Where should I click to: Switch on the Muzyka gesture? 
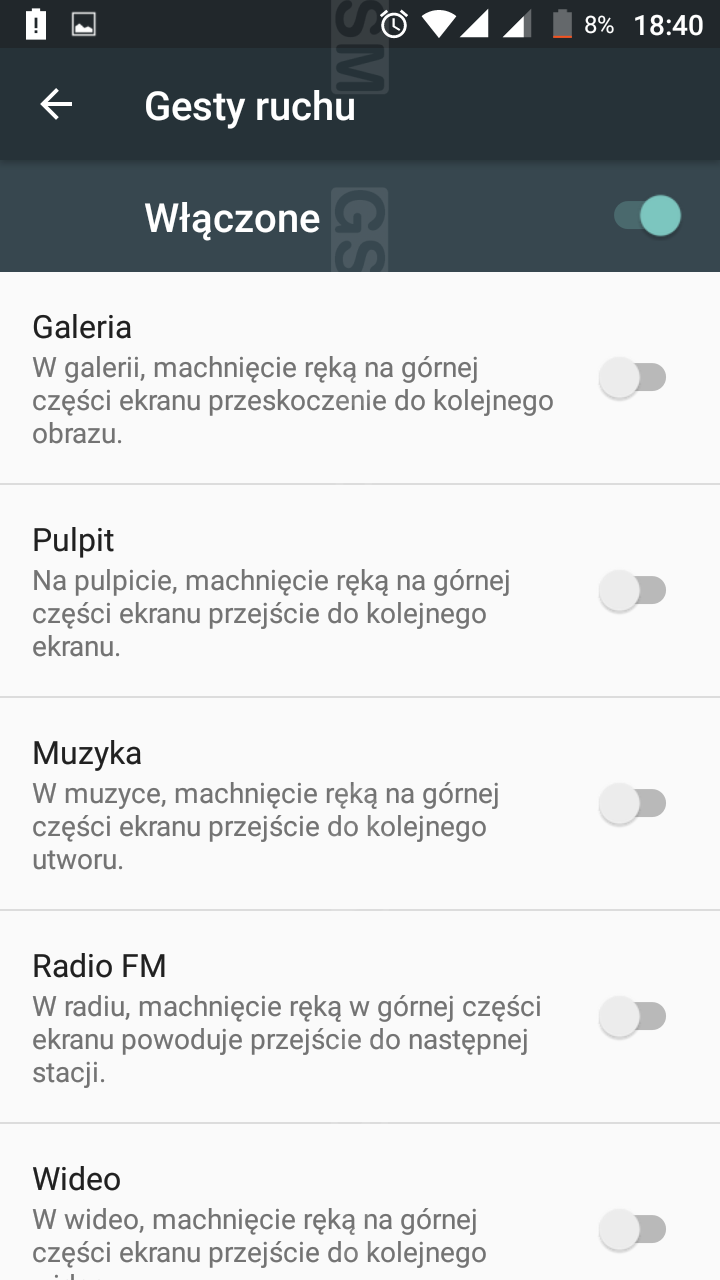click(633, 804)
